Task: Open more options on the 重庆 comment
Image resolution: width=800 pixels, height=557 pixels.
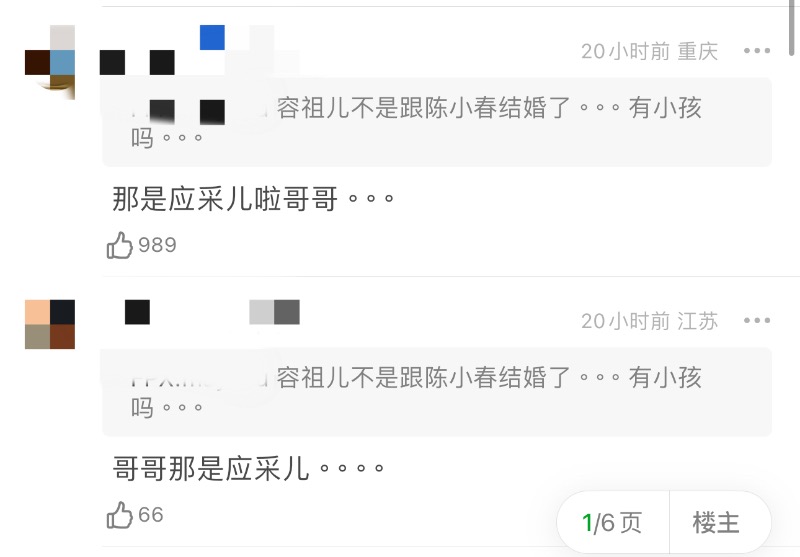Action: coord(756,51)
